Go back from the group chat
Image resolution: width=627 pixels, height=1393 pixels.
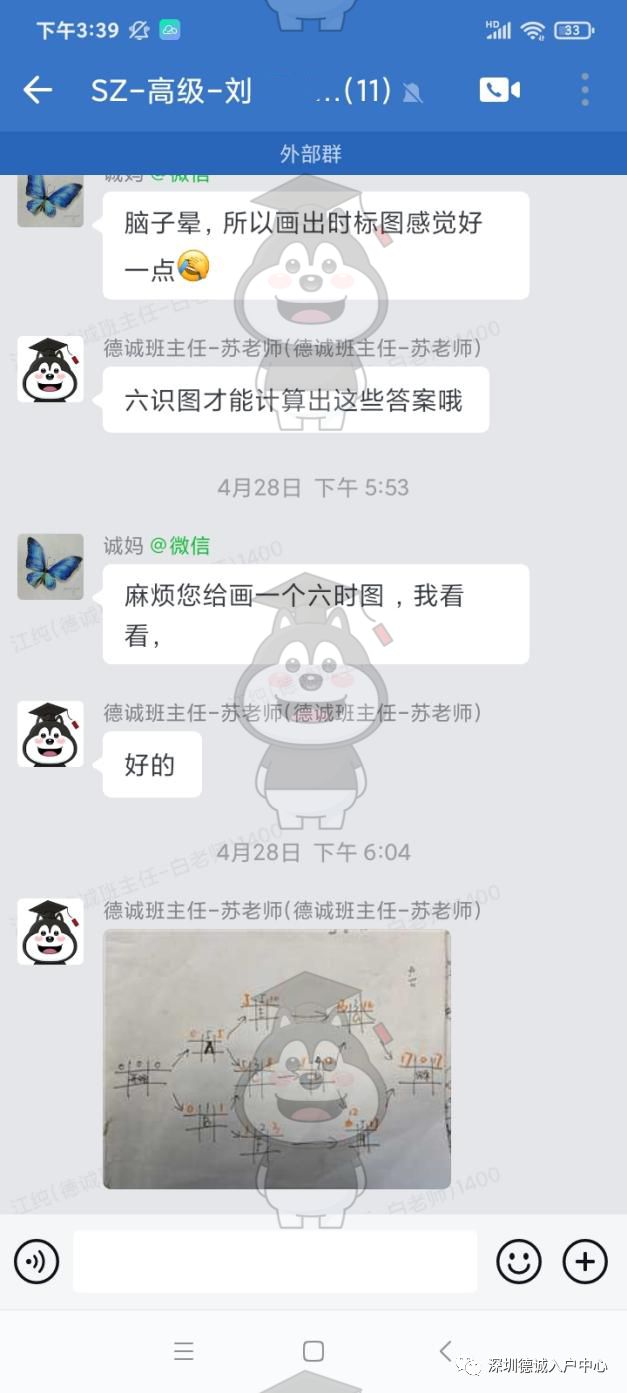pos(38,90)
